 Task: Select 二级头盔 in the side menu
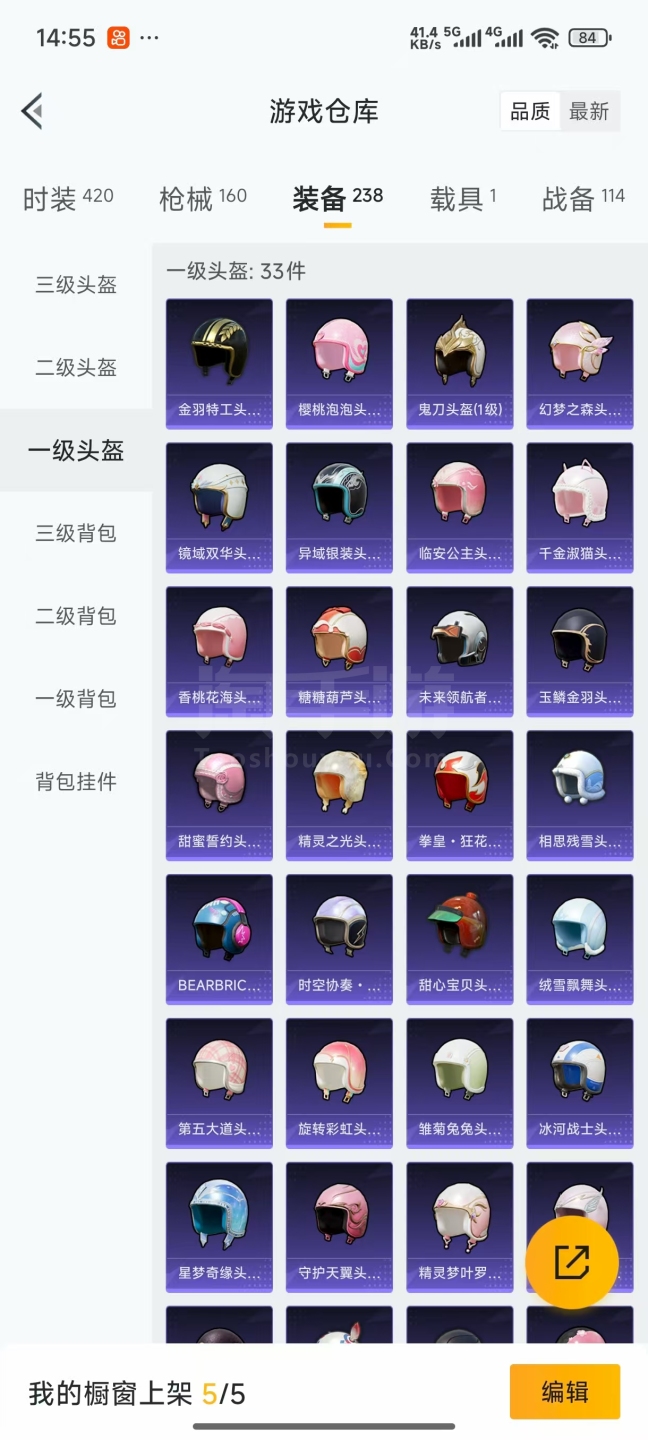click(x=76, y=368)
